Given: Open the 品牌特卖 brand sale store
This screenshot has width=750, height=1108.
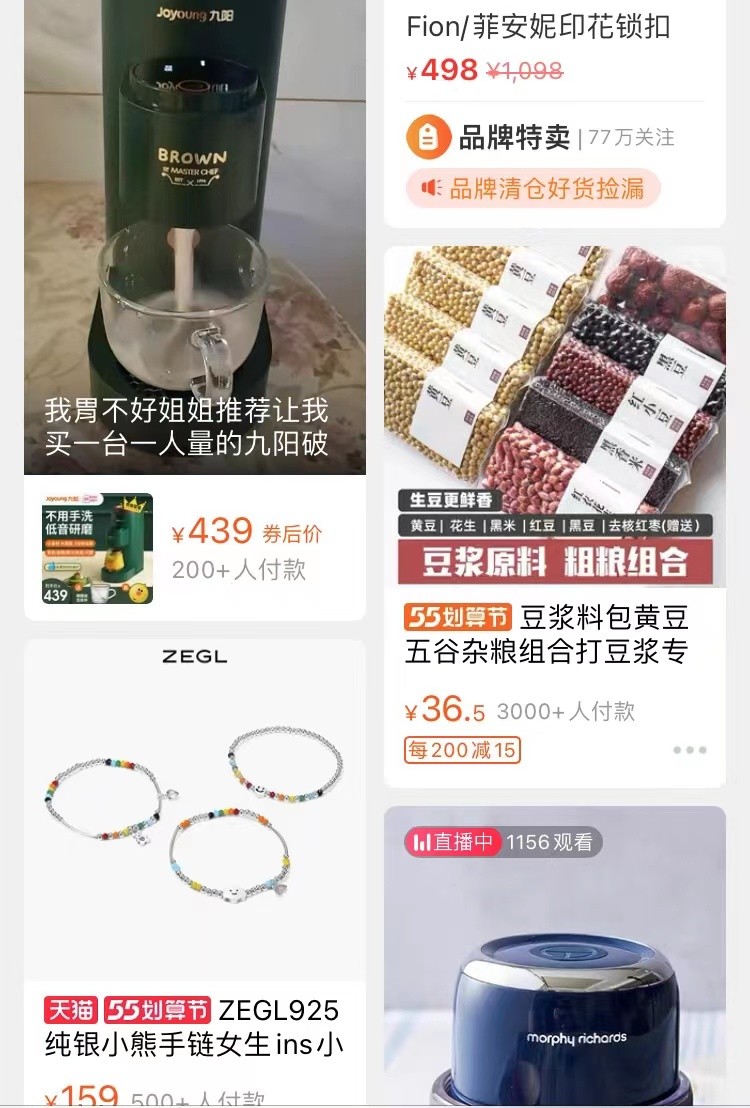Looking at the screenshot, I should (x=512, y=138).
